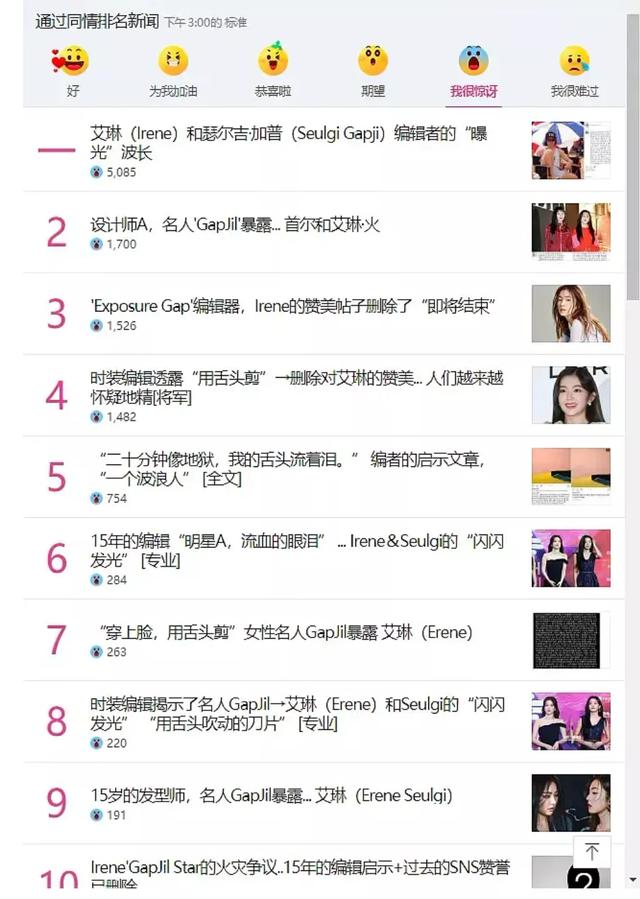Select the 我很惊讶 tab
This screenshot has height=899, width=640.
pyautogui.click(x=473, y=71)
